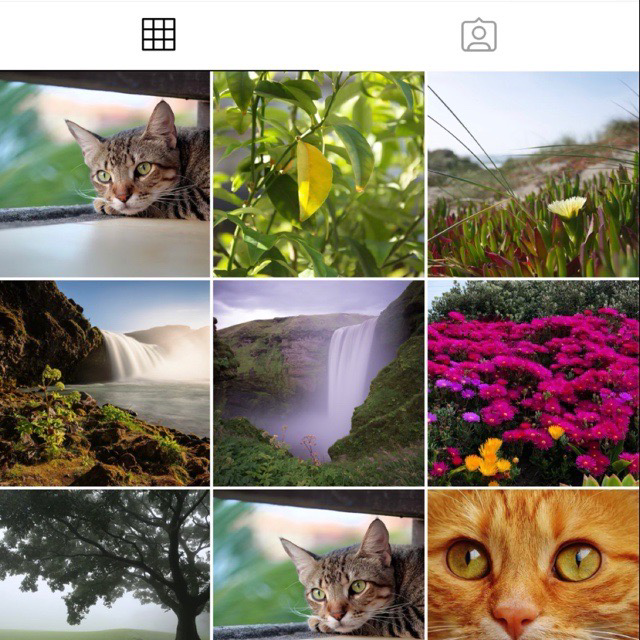Open the yellow leaf plant photo
The height and width of the screenshot is (640, 640).
[318, 174]
